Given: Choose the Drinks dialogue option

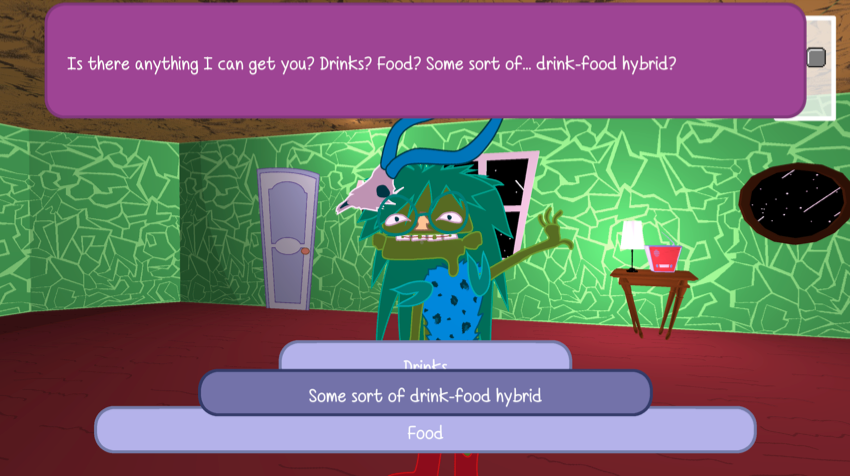Looking at the screenshot, I should coord(425,357).
